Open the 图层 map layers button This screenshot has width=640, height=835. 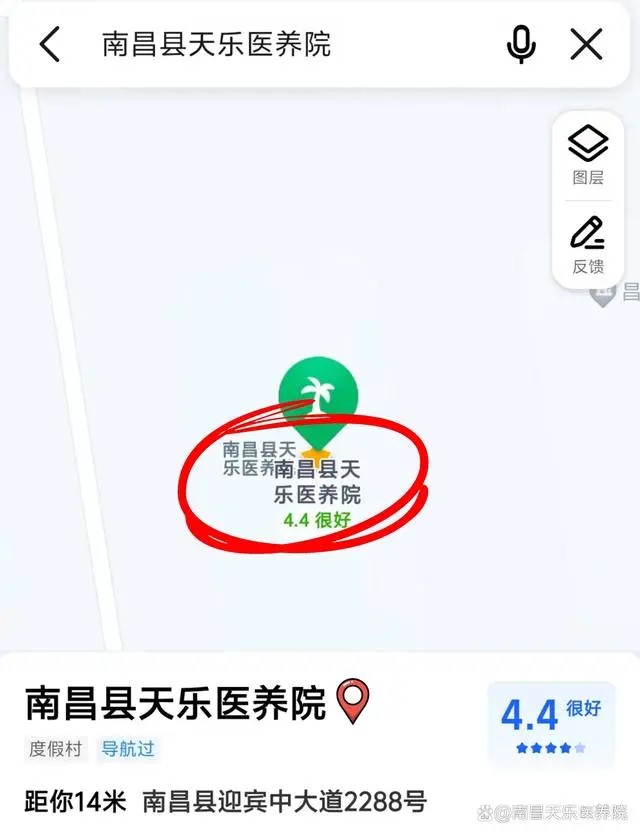[x=588, y=156]
